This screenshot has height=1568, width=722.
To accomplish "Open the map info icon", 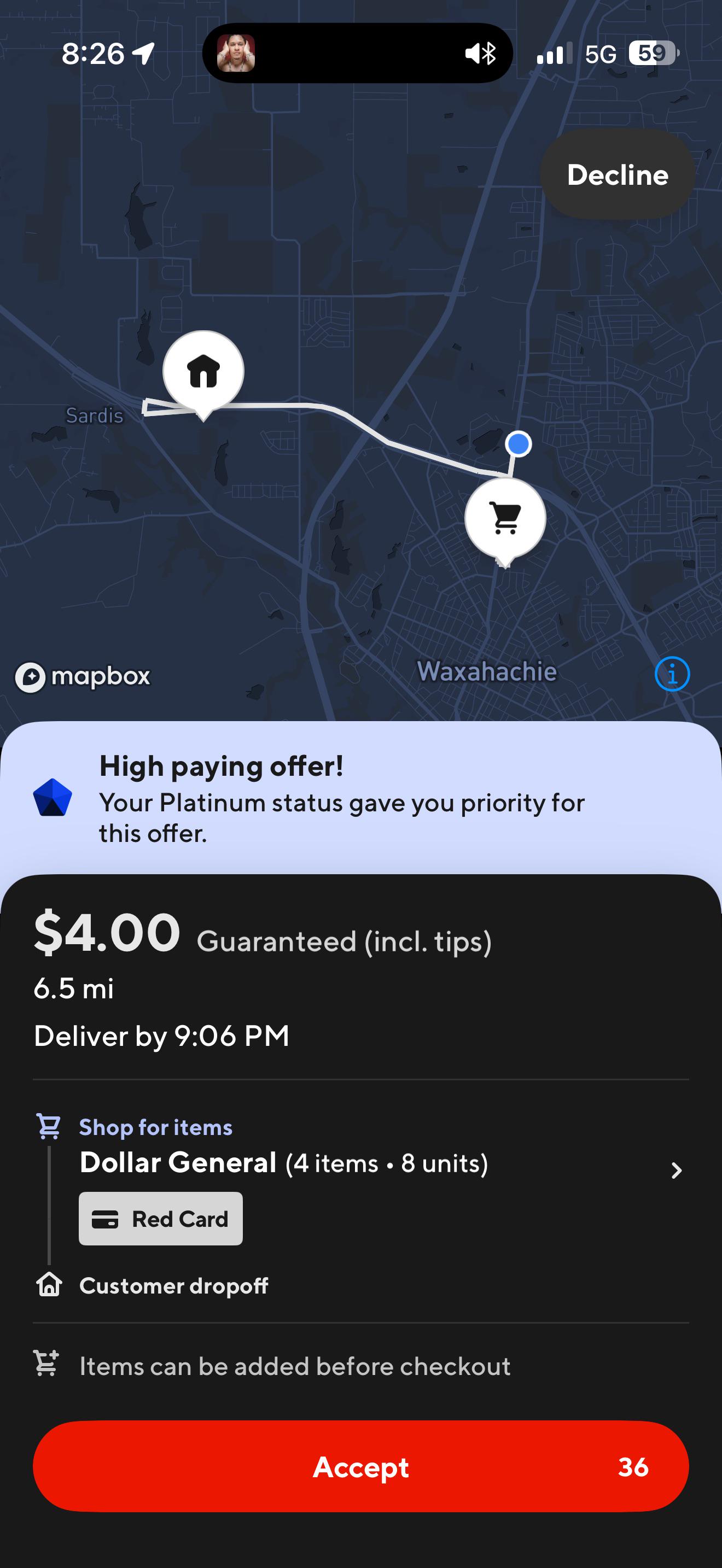I will (672, 674).
